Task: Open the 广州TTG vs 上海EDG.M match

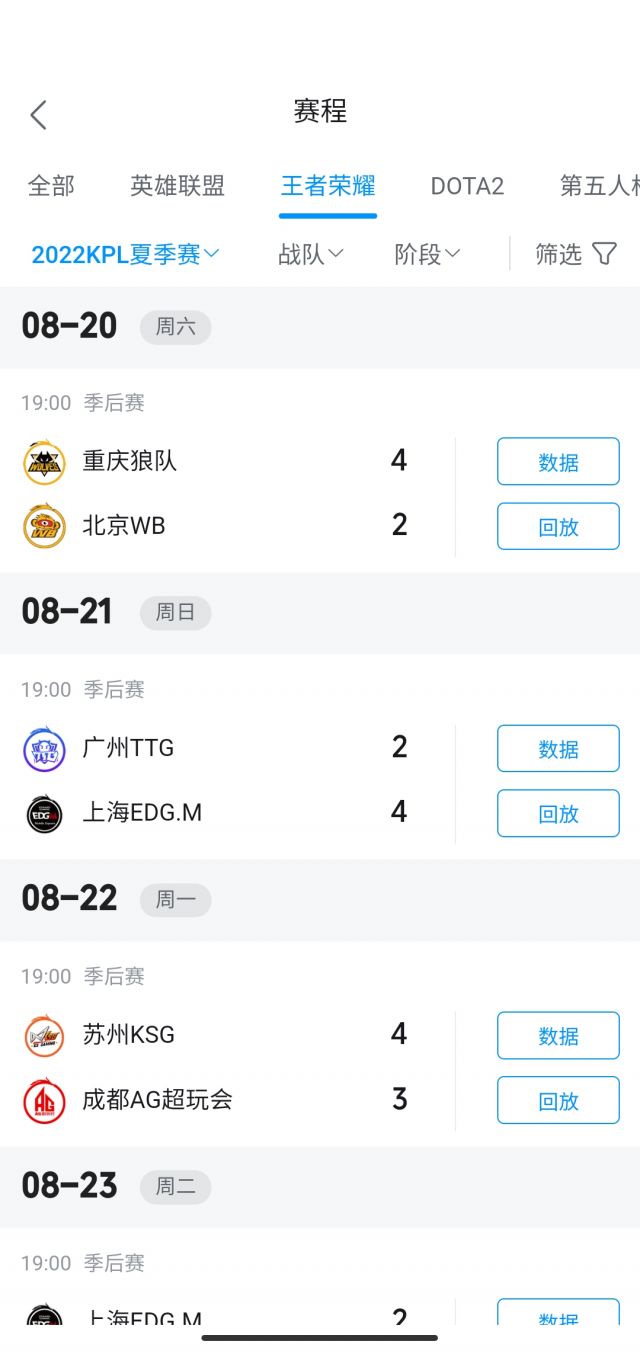Action: coord(230,780)
